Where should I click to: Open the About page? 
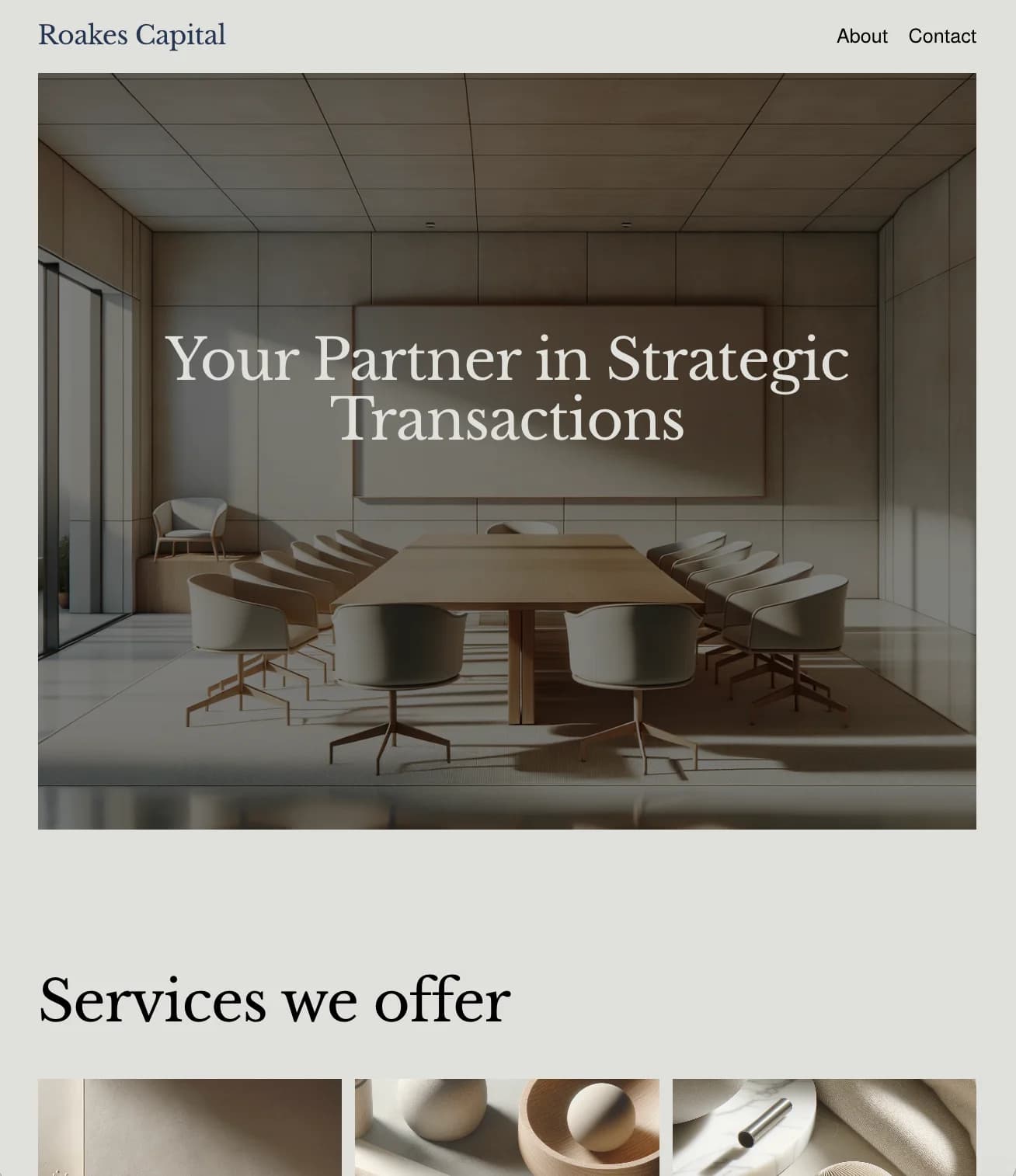pos(861,37)
